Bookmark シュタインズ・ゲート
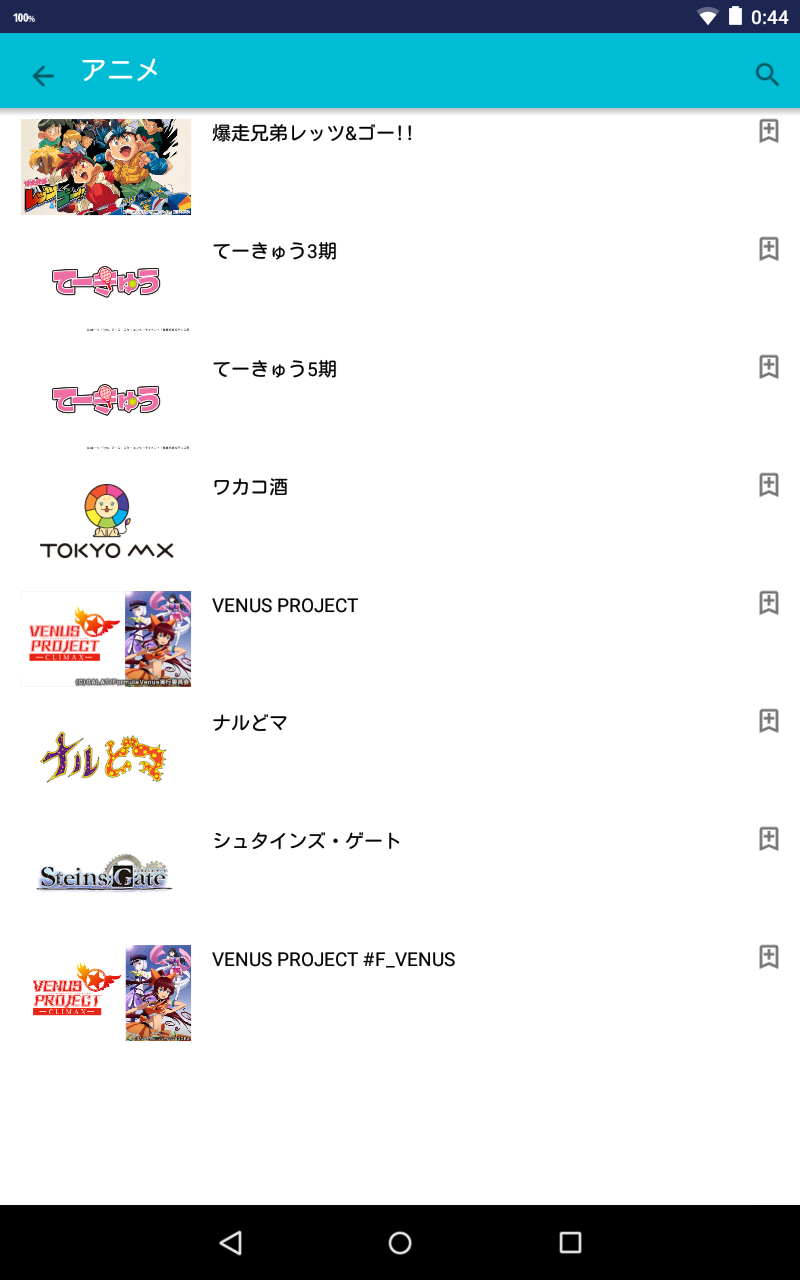Screen dimensions: 800x1280 pyautogui.click(x=768, y=839)
